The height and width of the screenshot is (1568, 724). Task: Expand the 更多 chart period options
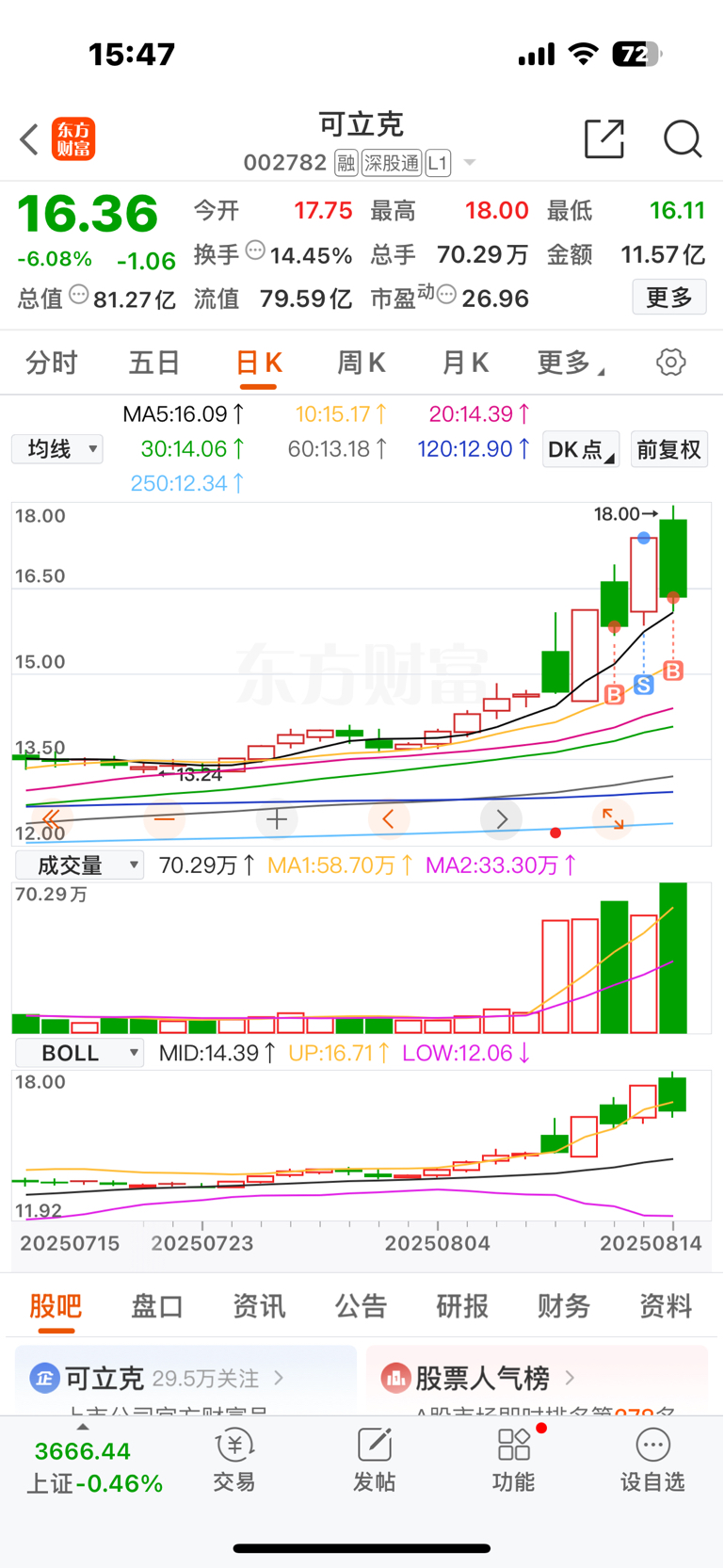pos(570,363)
